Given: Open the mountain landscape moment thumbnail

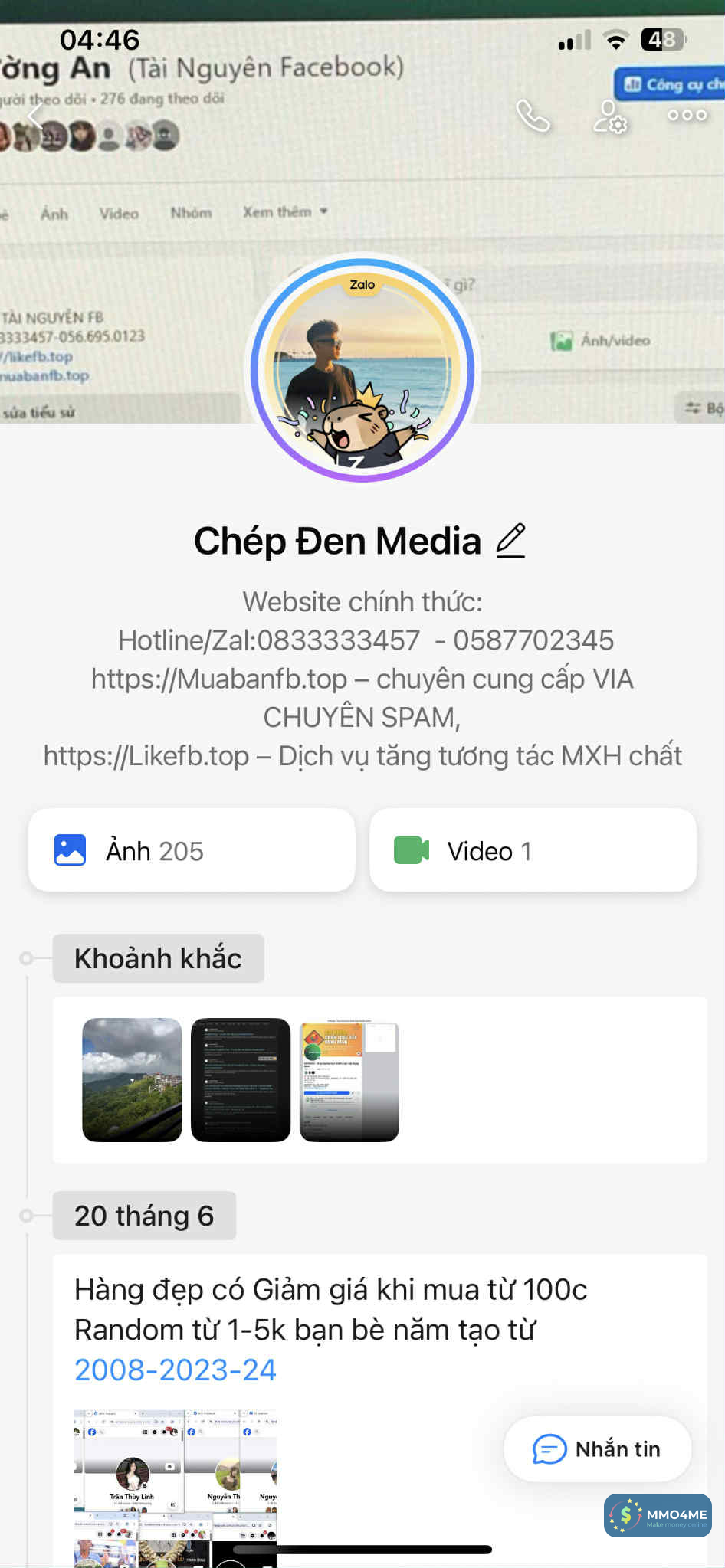Looking at the screenshot, I should tap(132, 1079).
